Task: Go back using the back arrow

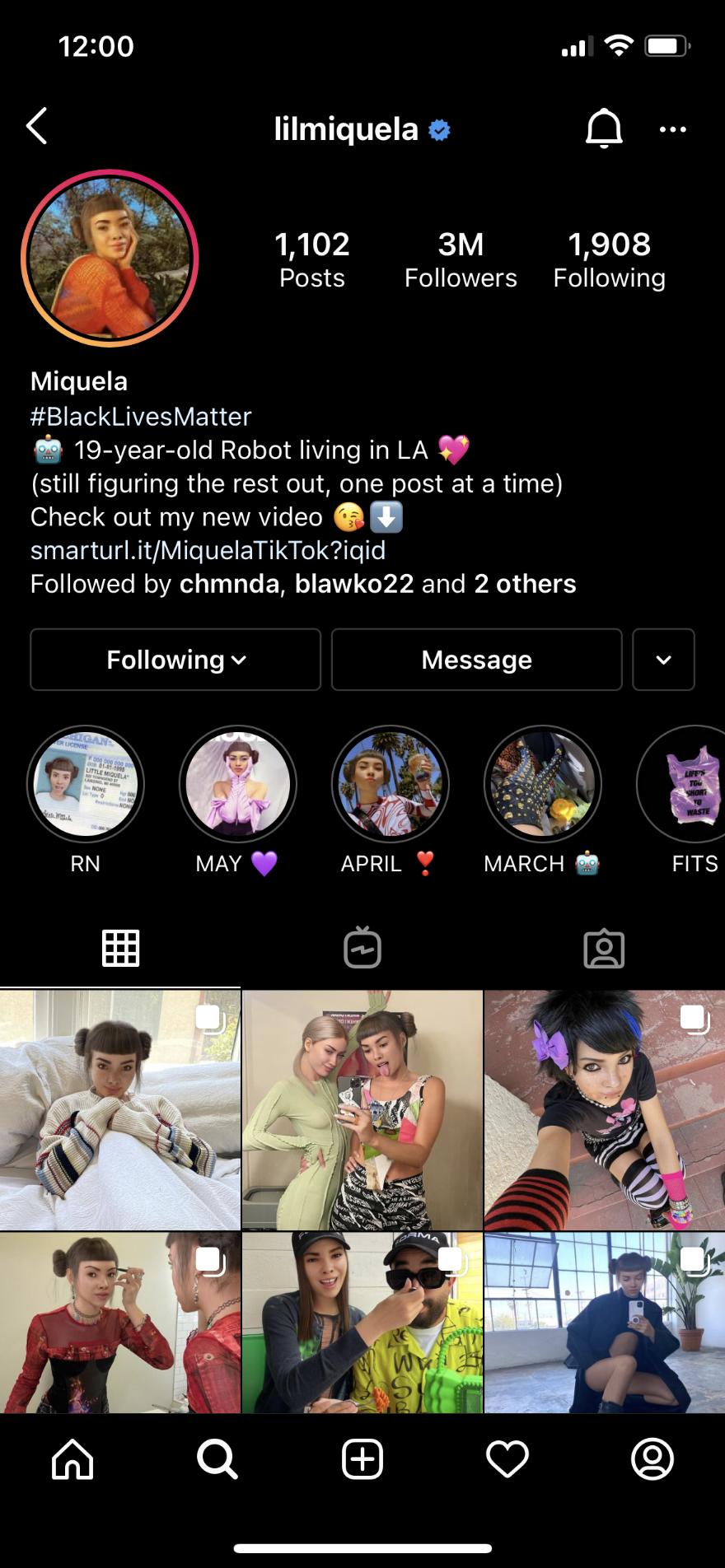Action: pyautogui.click(x=37, y=127)
